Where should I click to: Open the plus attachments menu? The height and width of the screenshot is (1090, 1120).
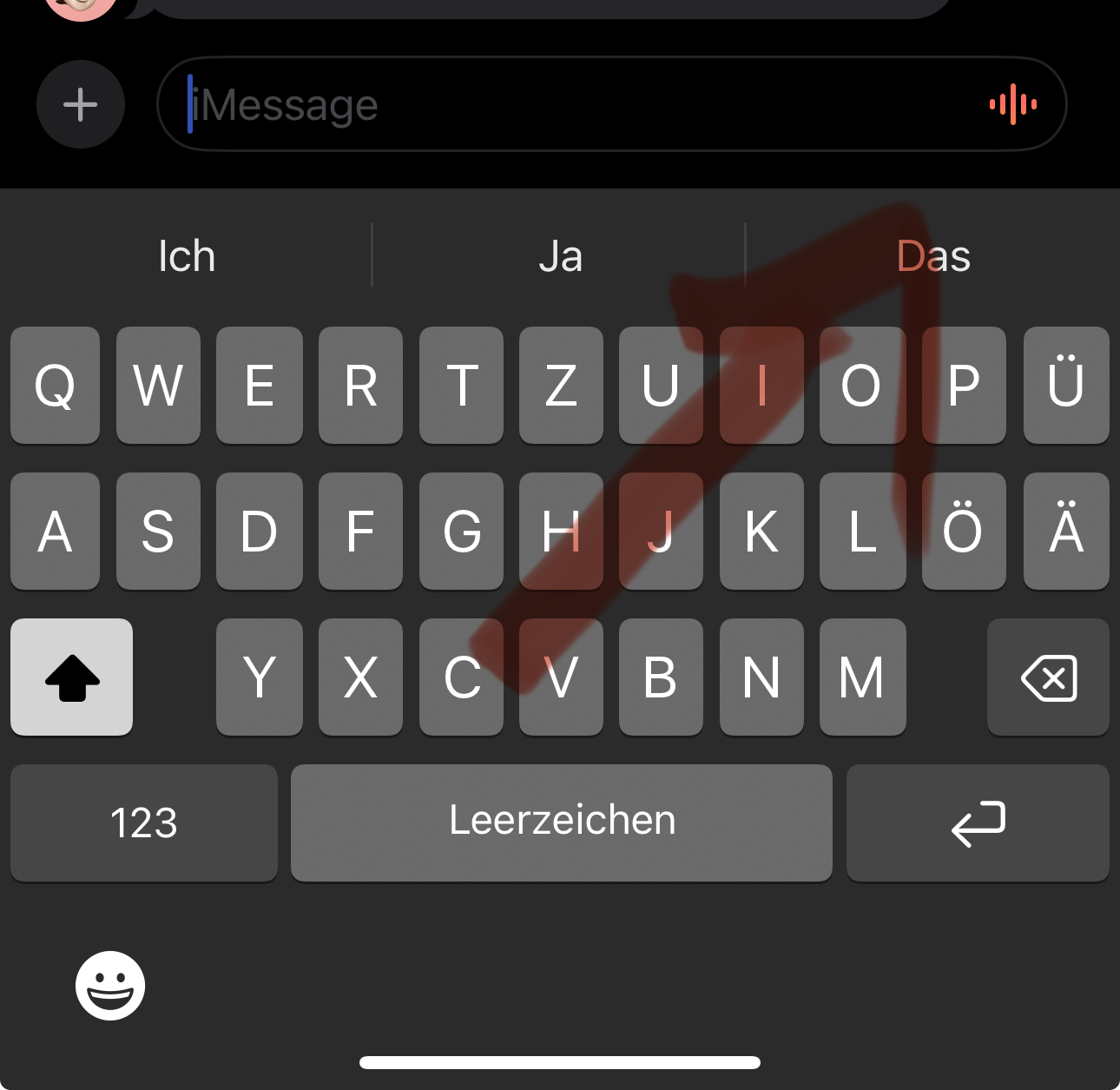click(x=81, y=104)
